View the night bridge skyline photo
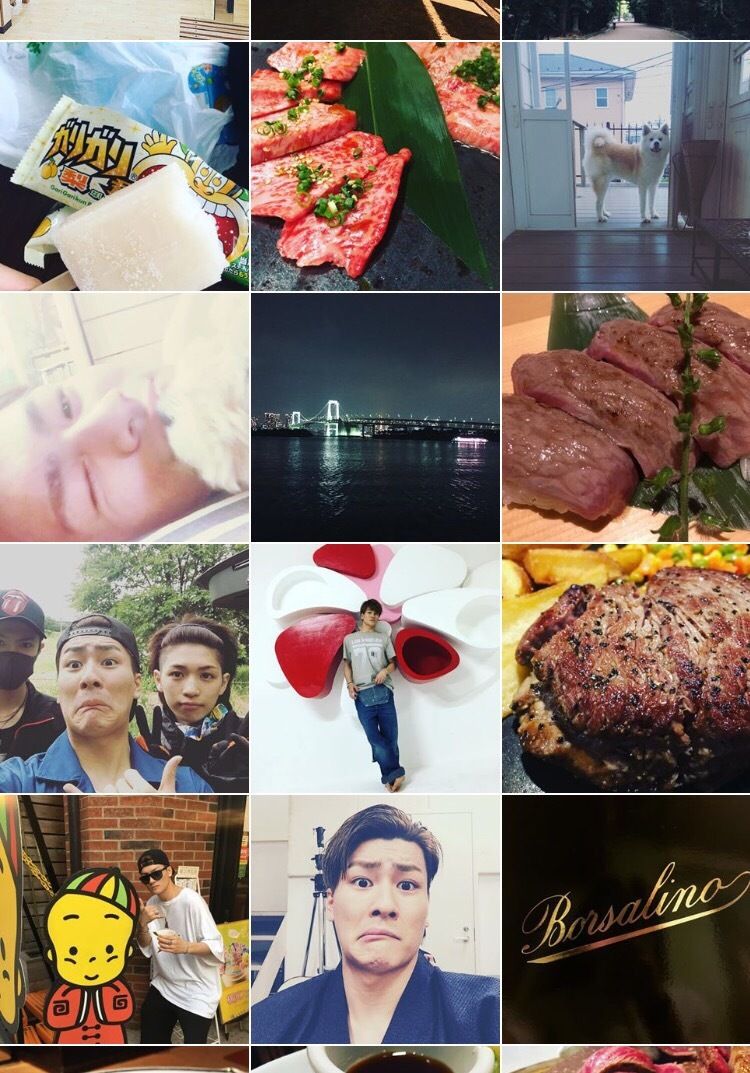The width and height of the screenshot is (750, 1073). [375, 417]
